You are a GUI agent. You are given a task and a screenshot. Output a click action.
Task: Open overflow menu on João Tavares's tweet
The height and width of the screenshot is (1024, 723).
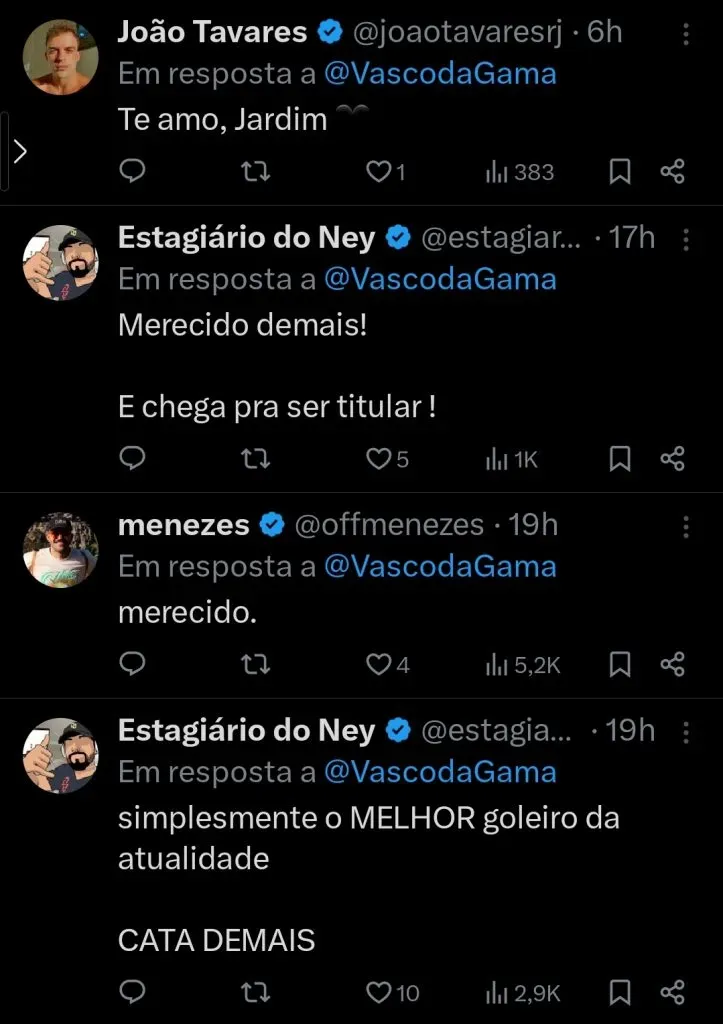686,33
